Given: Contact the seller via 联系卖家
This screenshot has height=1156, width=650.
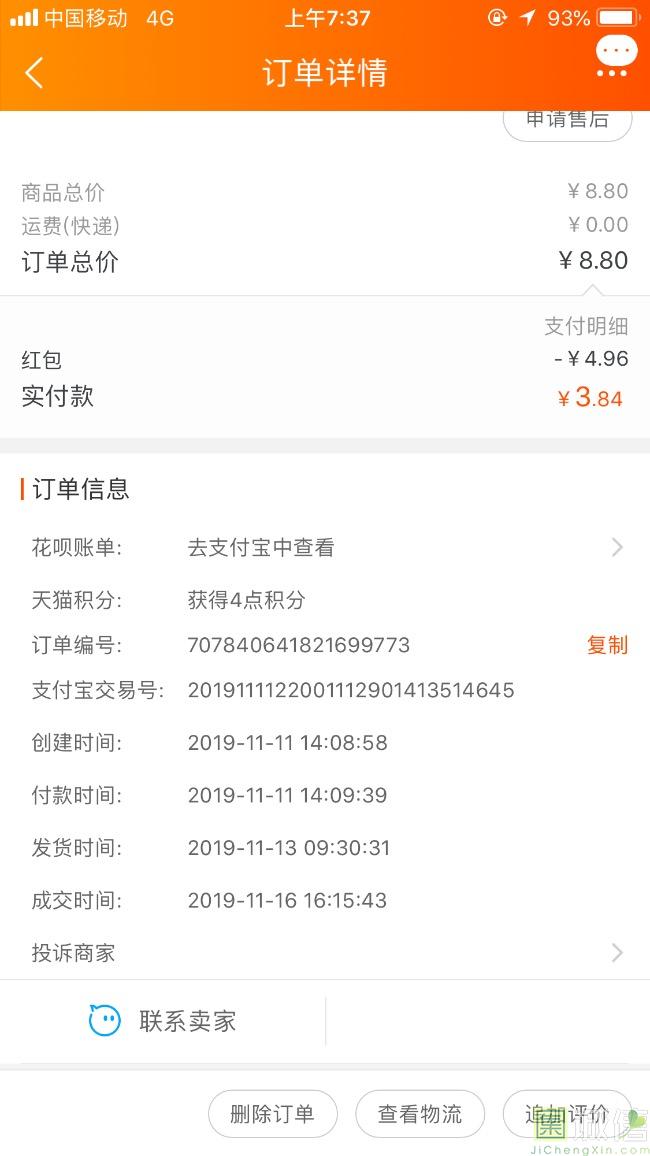Looking at the screenshot, I should 163,1021.
